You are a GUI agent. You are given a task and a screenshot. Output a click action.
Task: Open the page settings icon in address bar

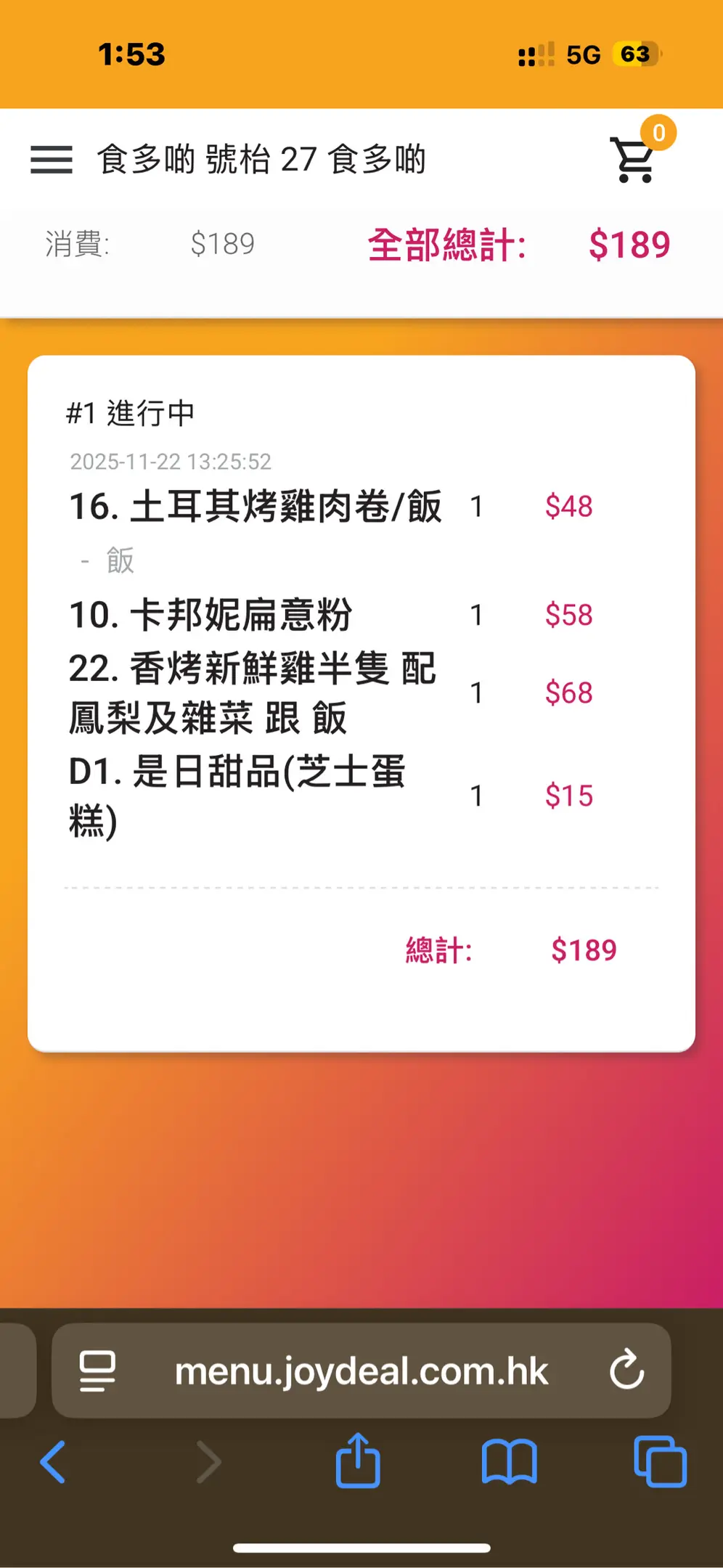97,1371
